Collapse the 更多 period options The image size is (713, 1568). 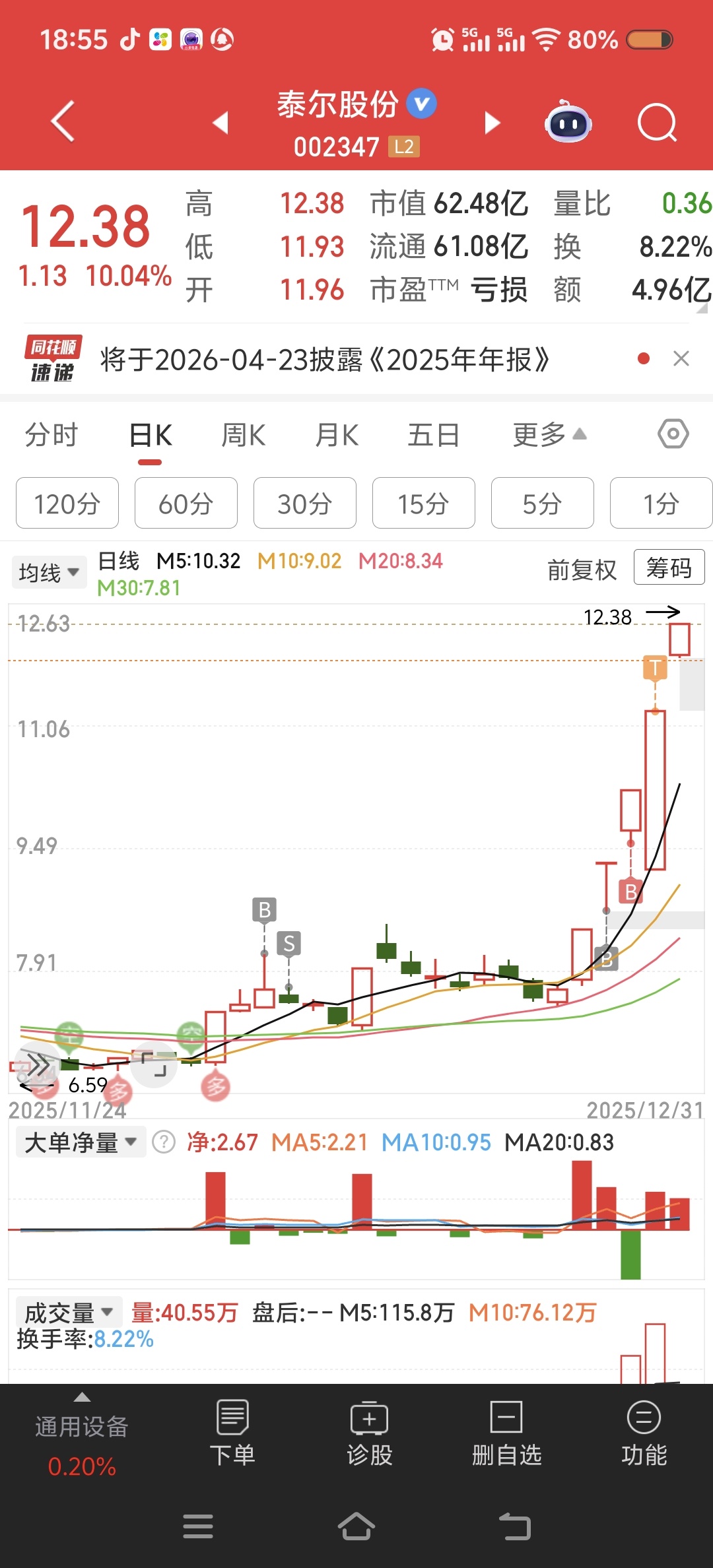(x=549, y=436)
